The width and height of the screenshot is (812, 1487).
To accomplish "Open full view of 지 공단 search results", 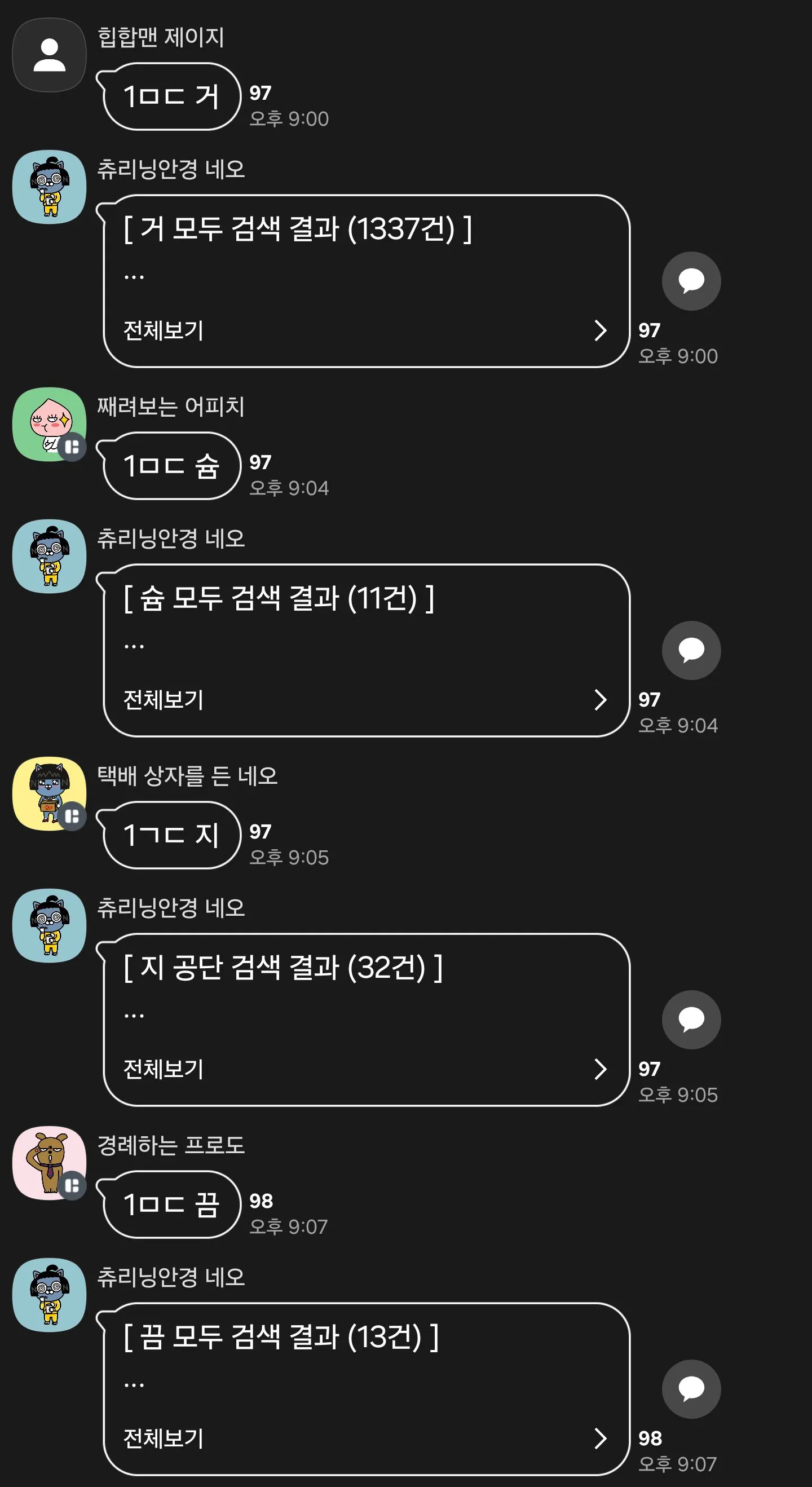I will (365, 1069).
